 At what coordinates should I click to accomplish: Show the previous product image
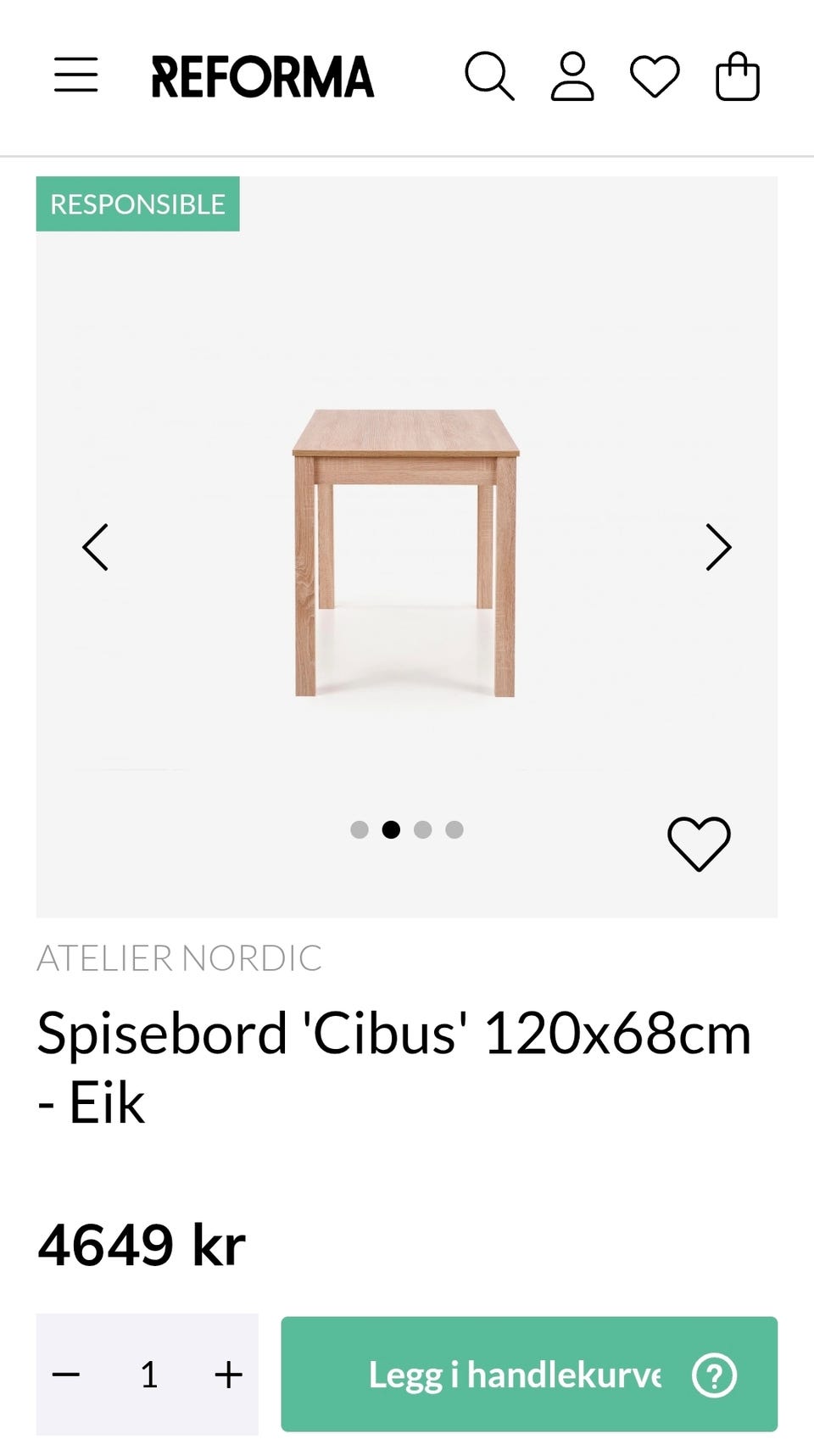point(96,547)
